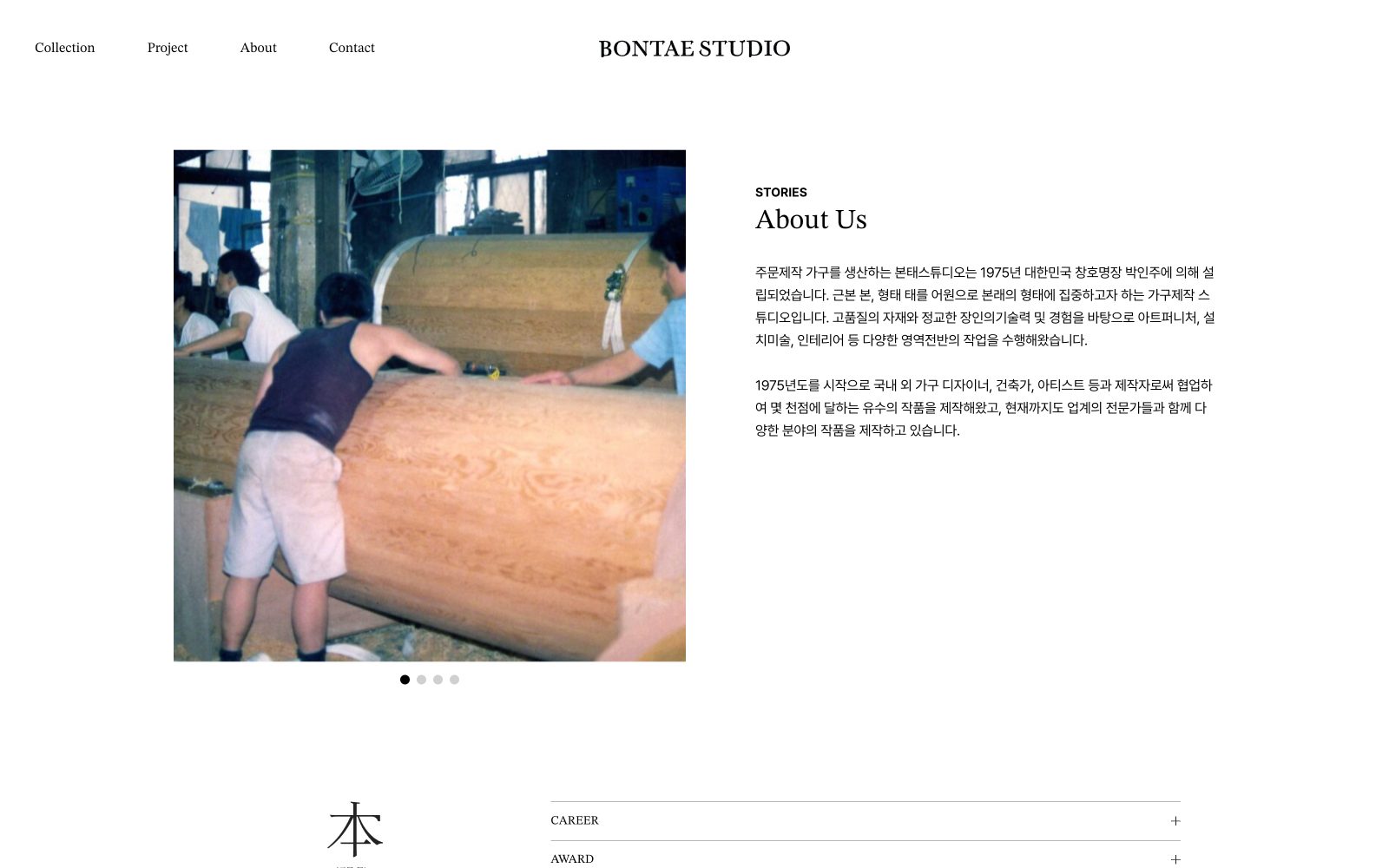The image size is (1389, 868).
Task: Tap the Bontae Studio home logo
Action: tap(694, 49)
